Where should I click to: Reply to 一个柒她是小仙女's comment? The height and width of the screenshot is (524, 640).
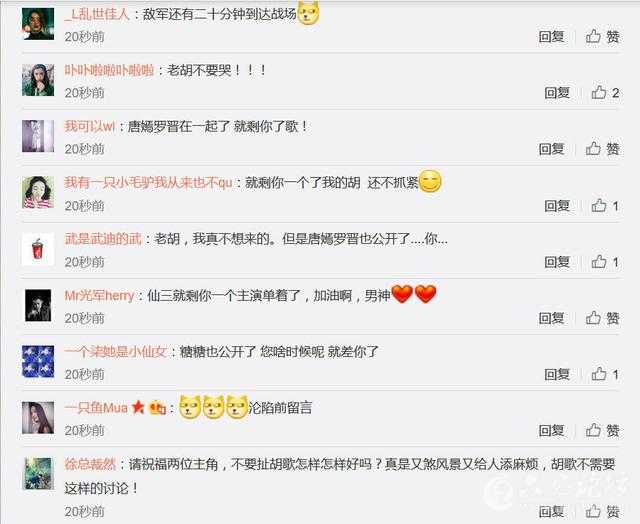coord(557,374)
